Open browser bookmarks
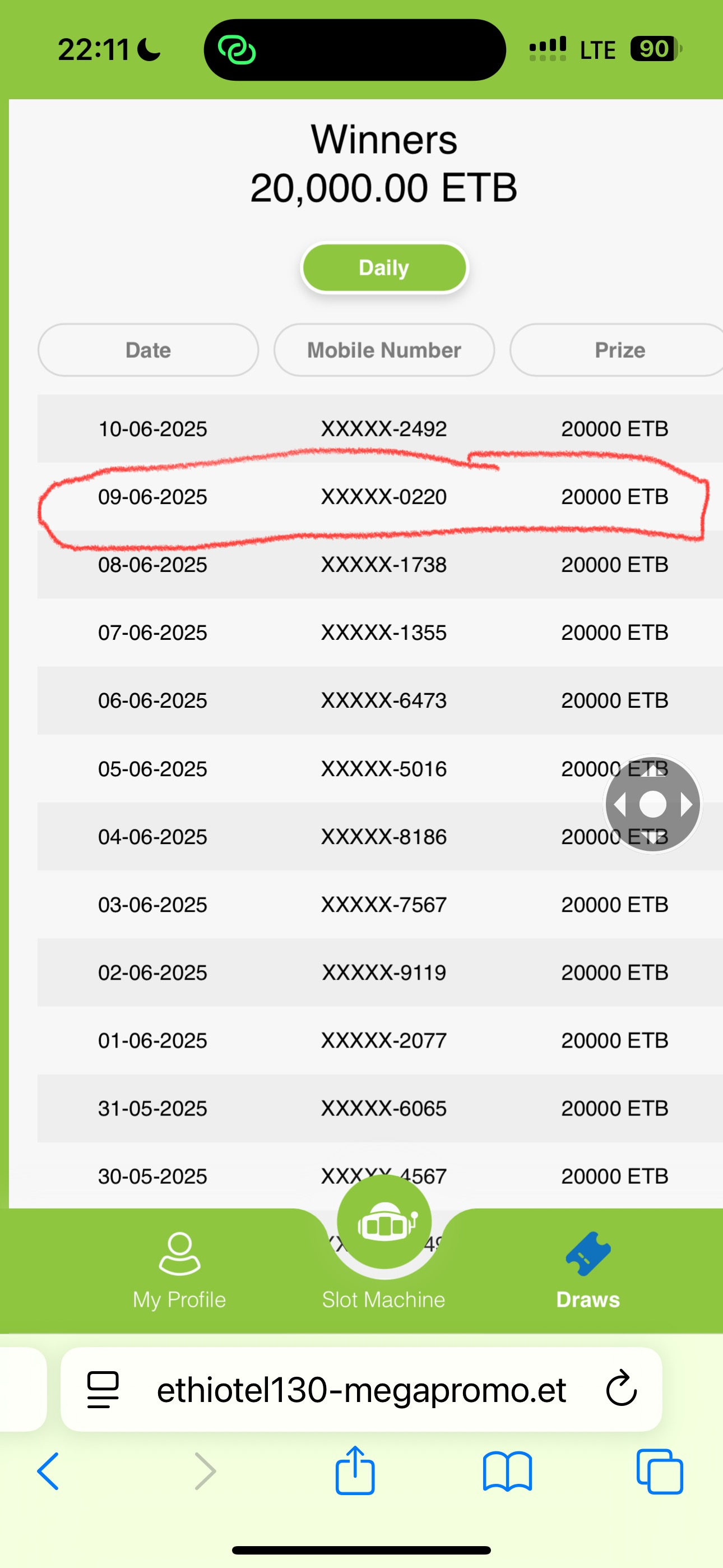The image size is (723, 1568). coord(507,1472)
